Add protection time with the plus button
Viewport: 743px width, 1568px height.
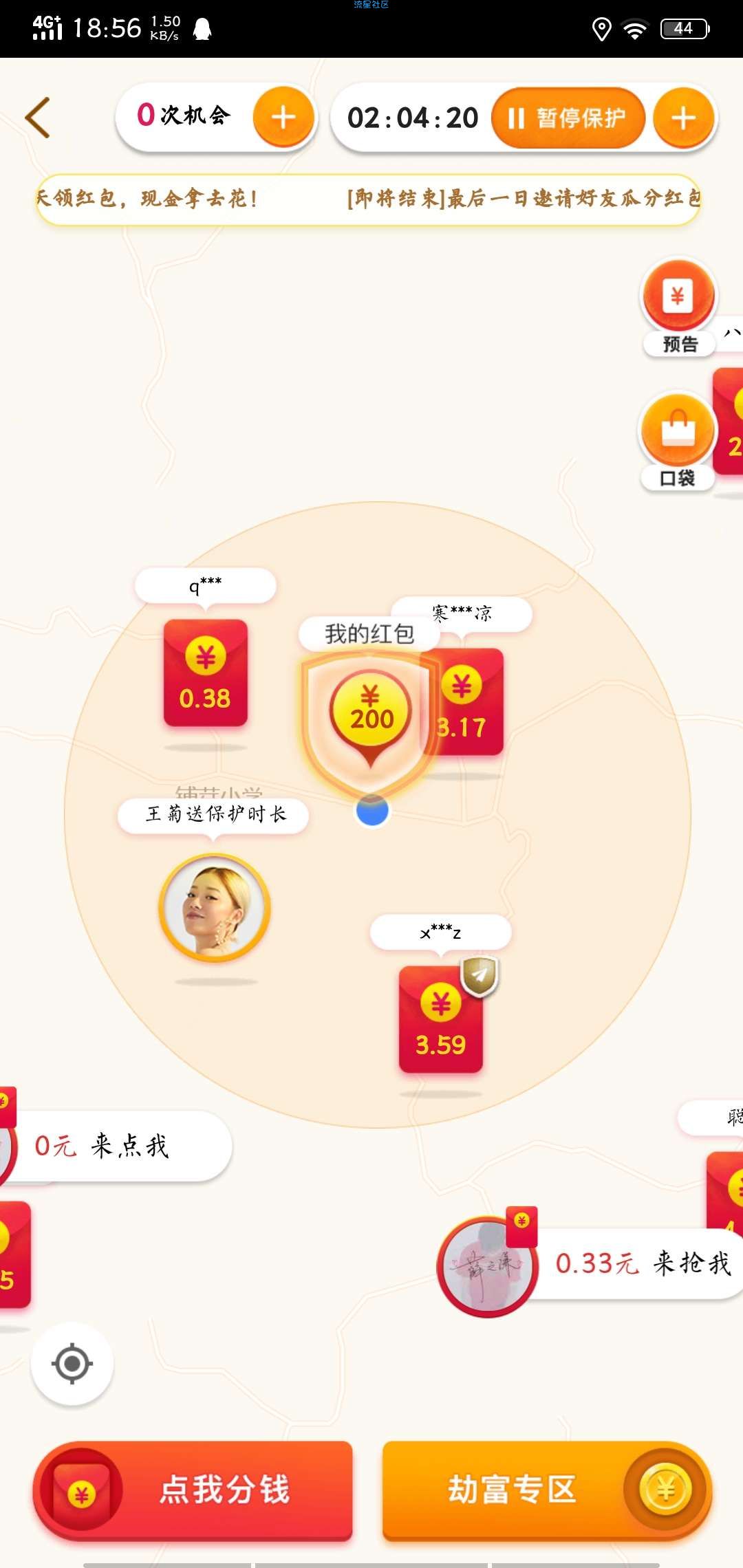click(683, 118)
